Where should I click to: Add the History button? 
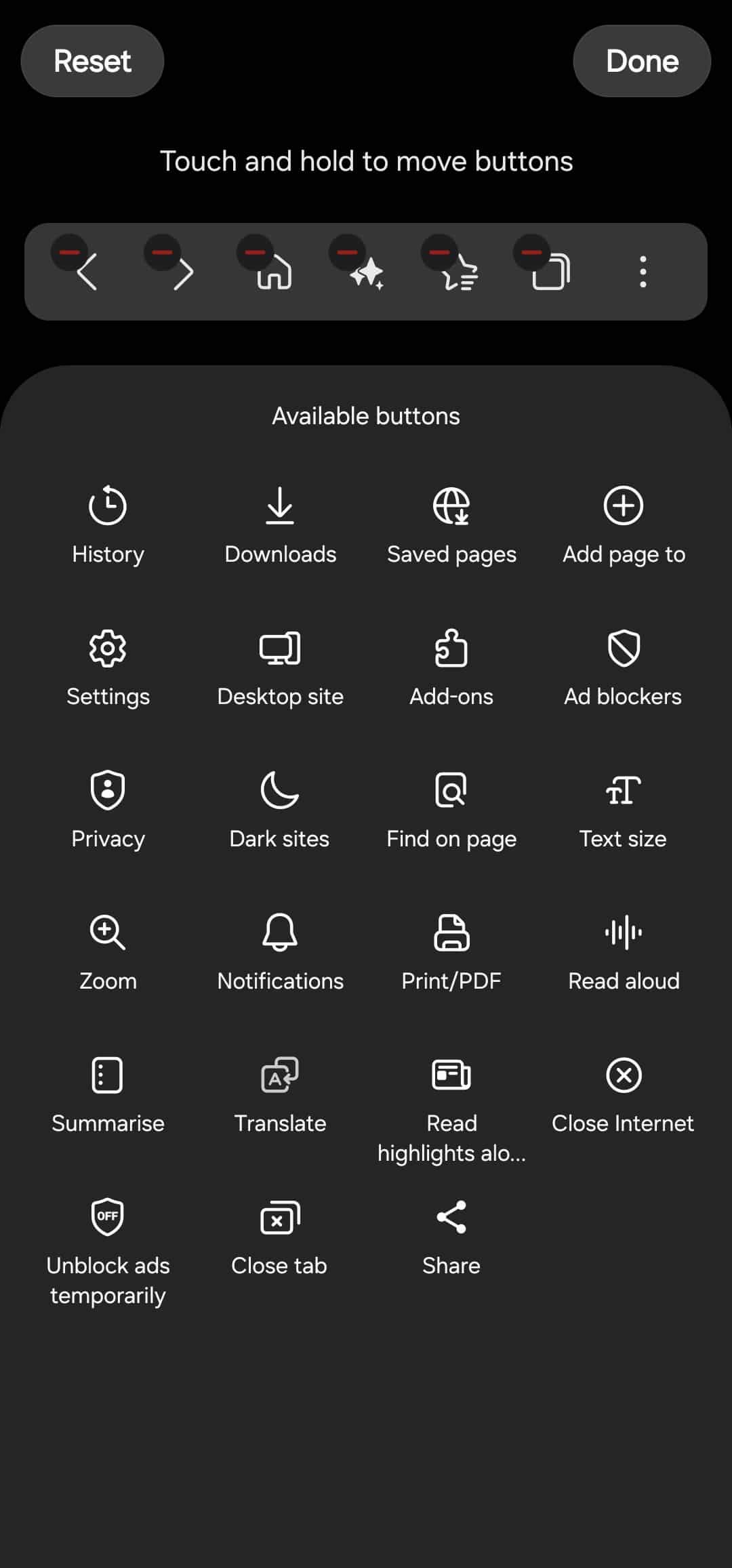tap(108, 523)
